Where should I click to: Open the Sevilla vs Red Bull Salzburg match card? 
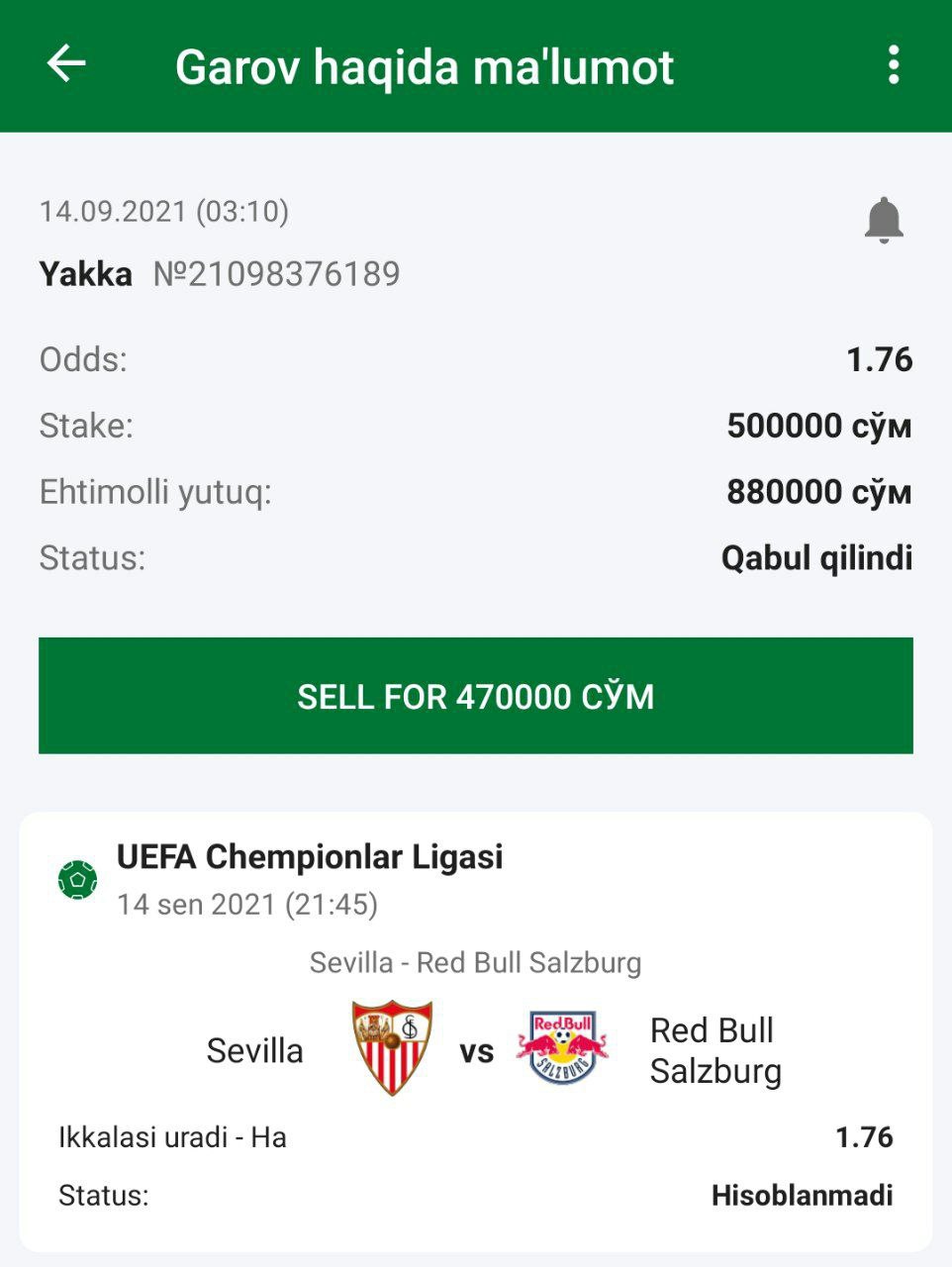[476, 1029]
